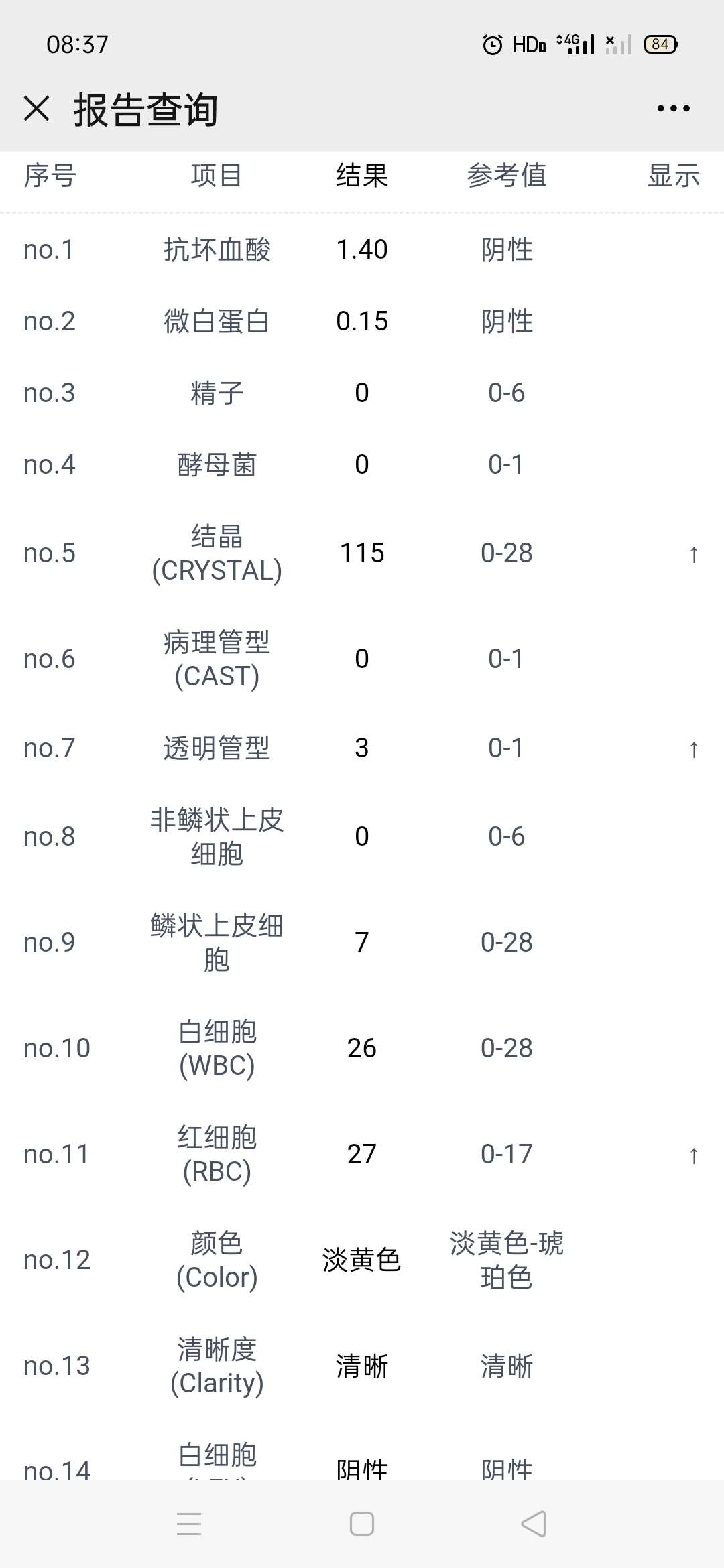Screen dimensions: 724x1568
Task: Close the 报告查询 report page
Action: (36, 109)
